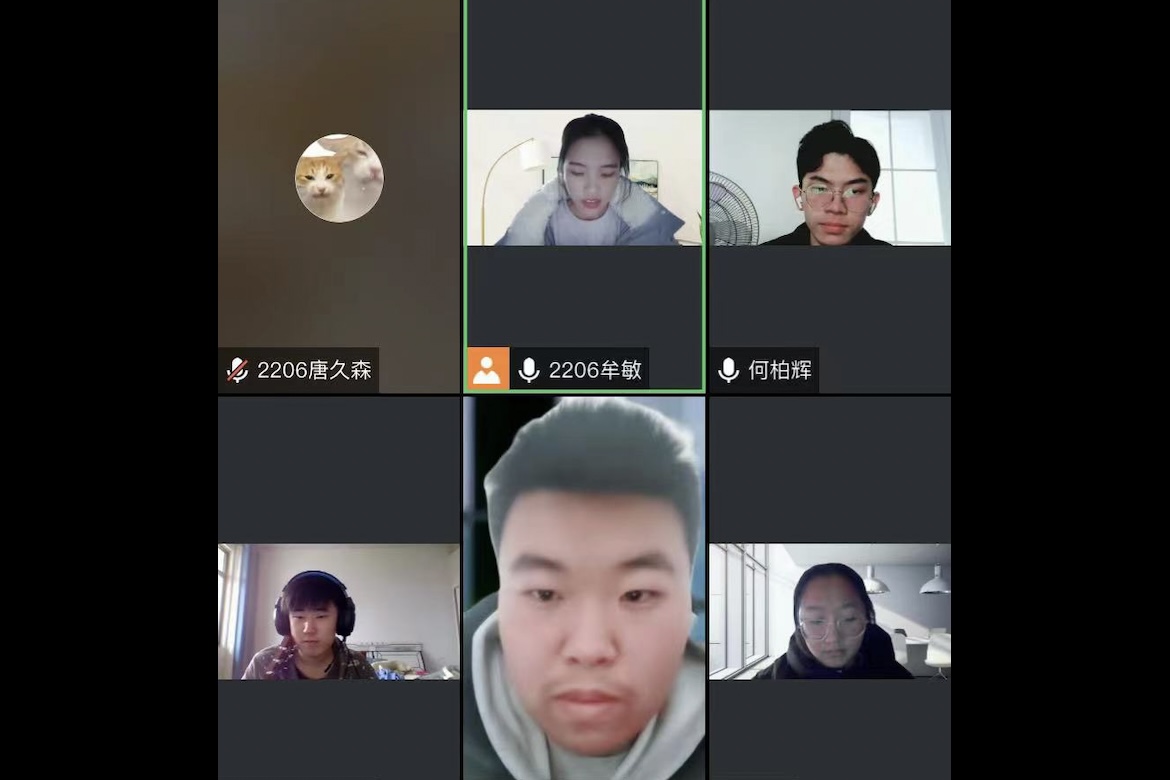Tap the video tile of participant wearing headphones
1170x780 pixels.
[x=339, y=612]
